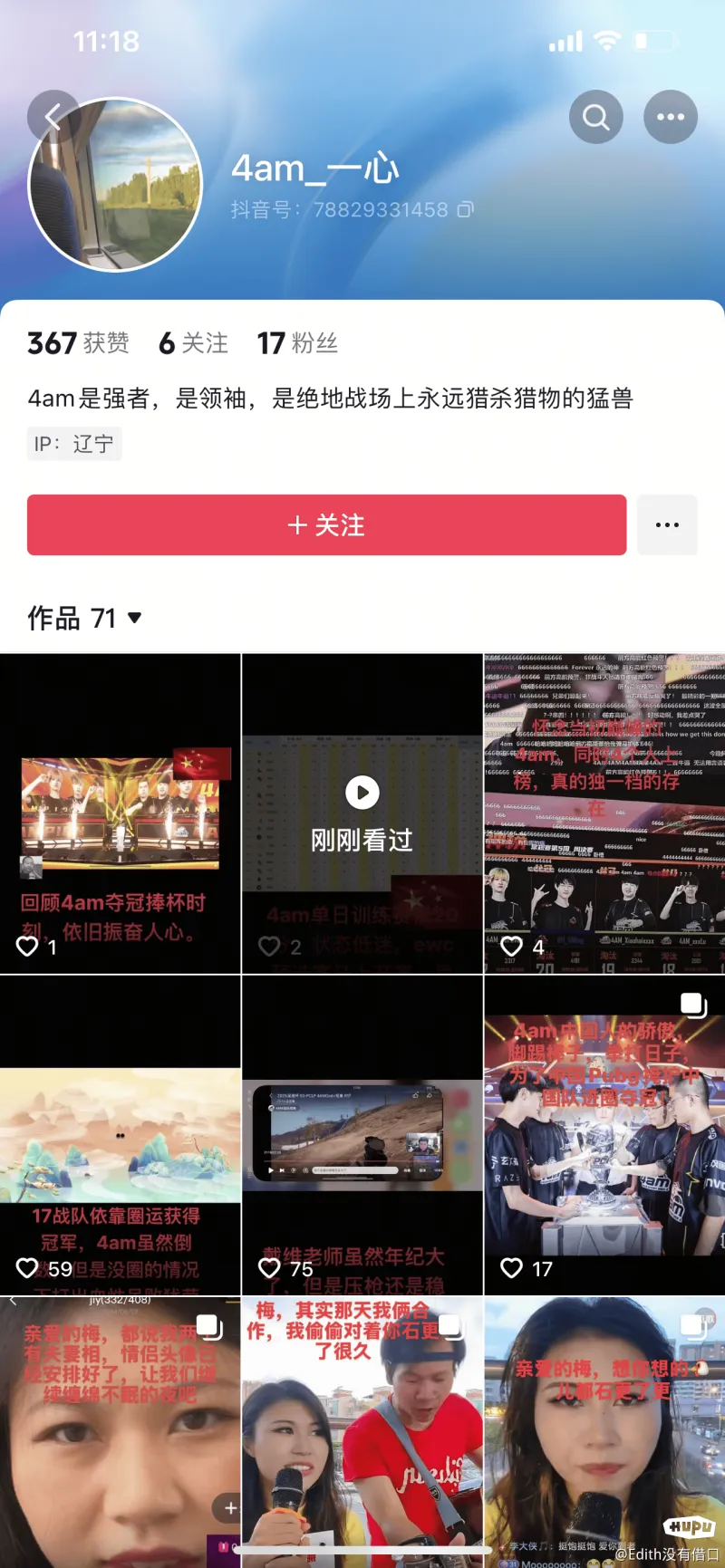
Task: Open the 4am trophy photo post with 17 likes
Action: point(604,1134)
